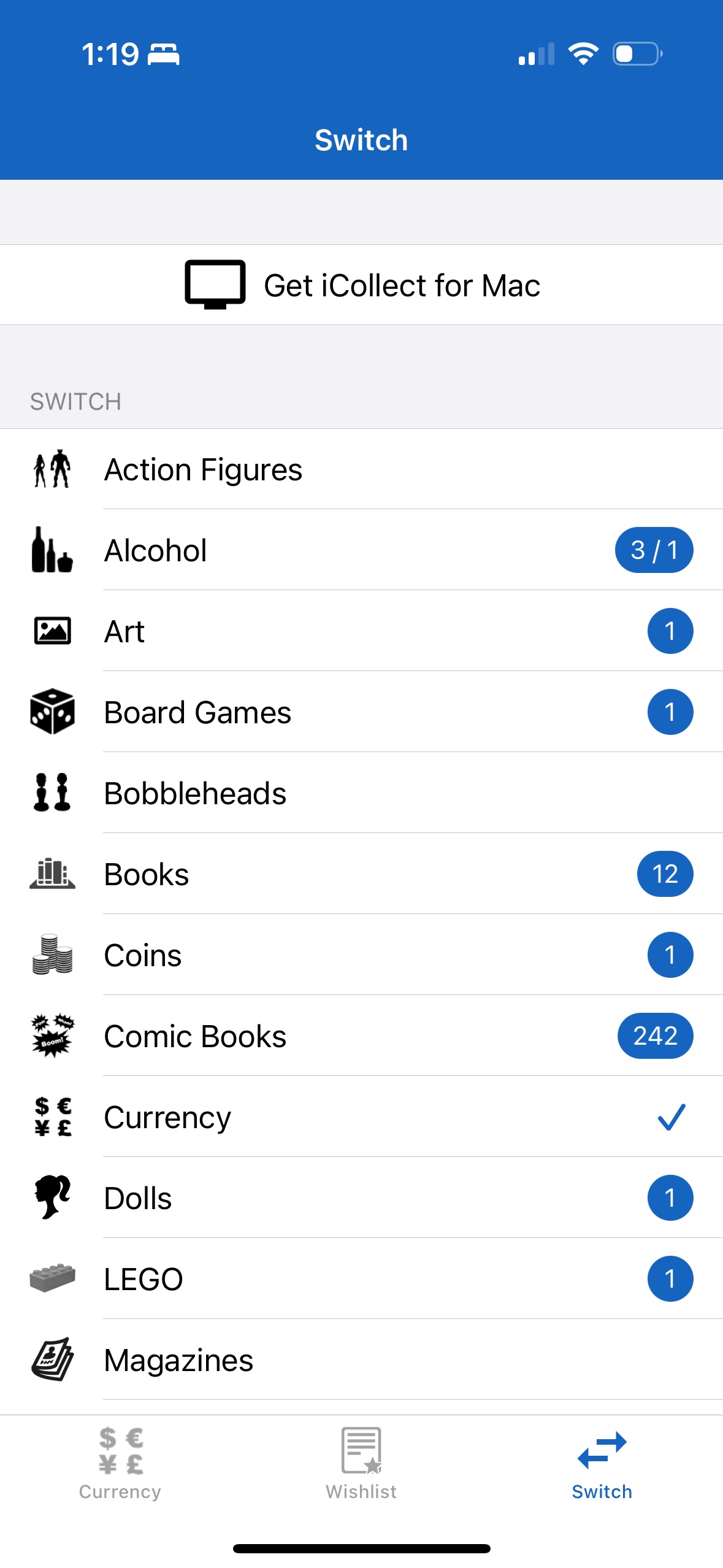Switch to the Books collection
Screen dimensions: 723x1568
pos(361,874)
